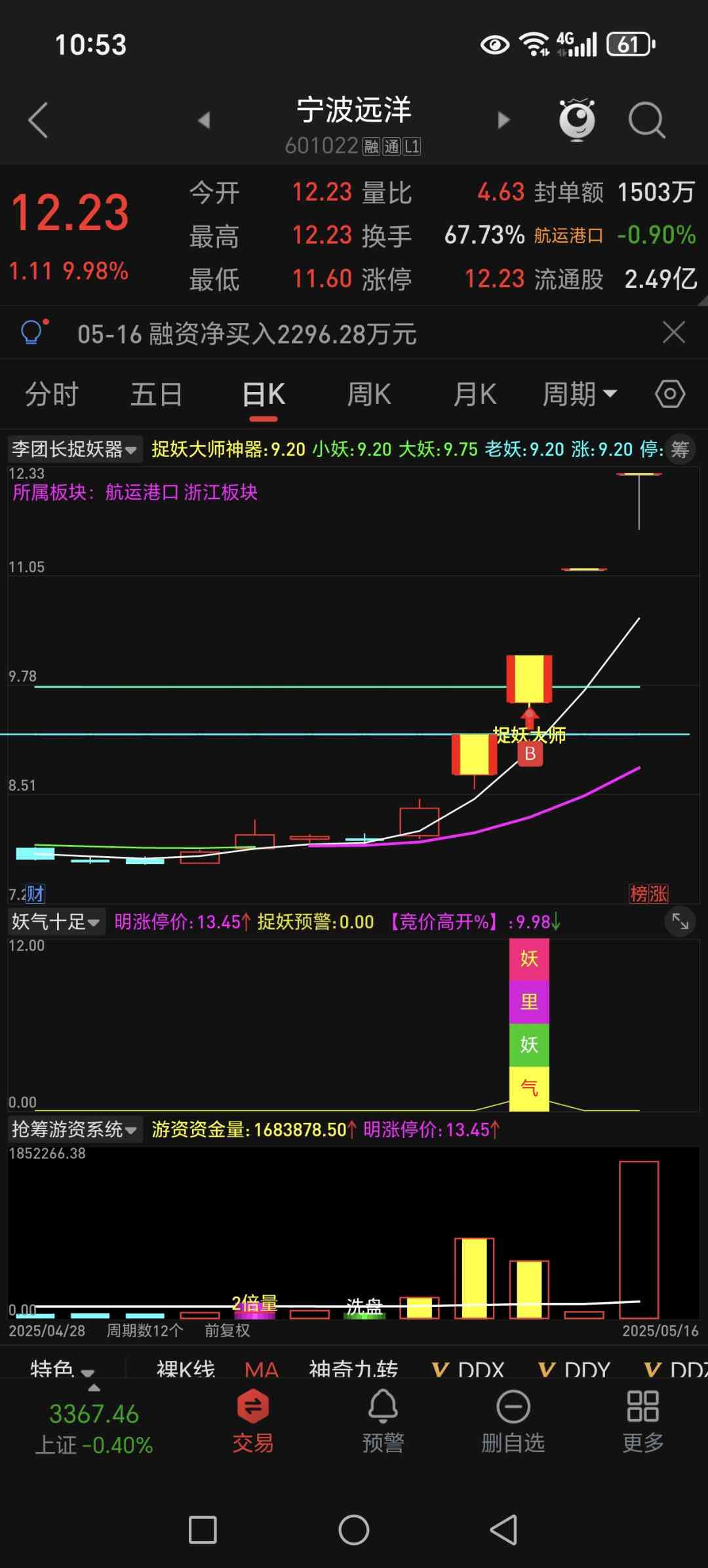
Task: Enlarge the chart with the expand icon
Action: [680, 922]
